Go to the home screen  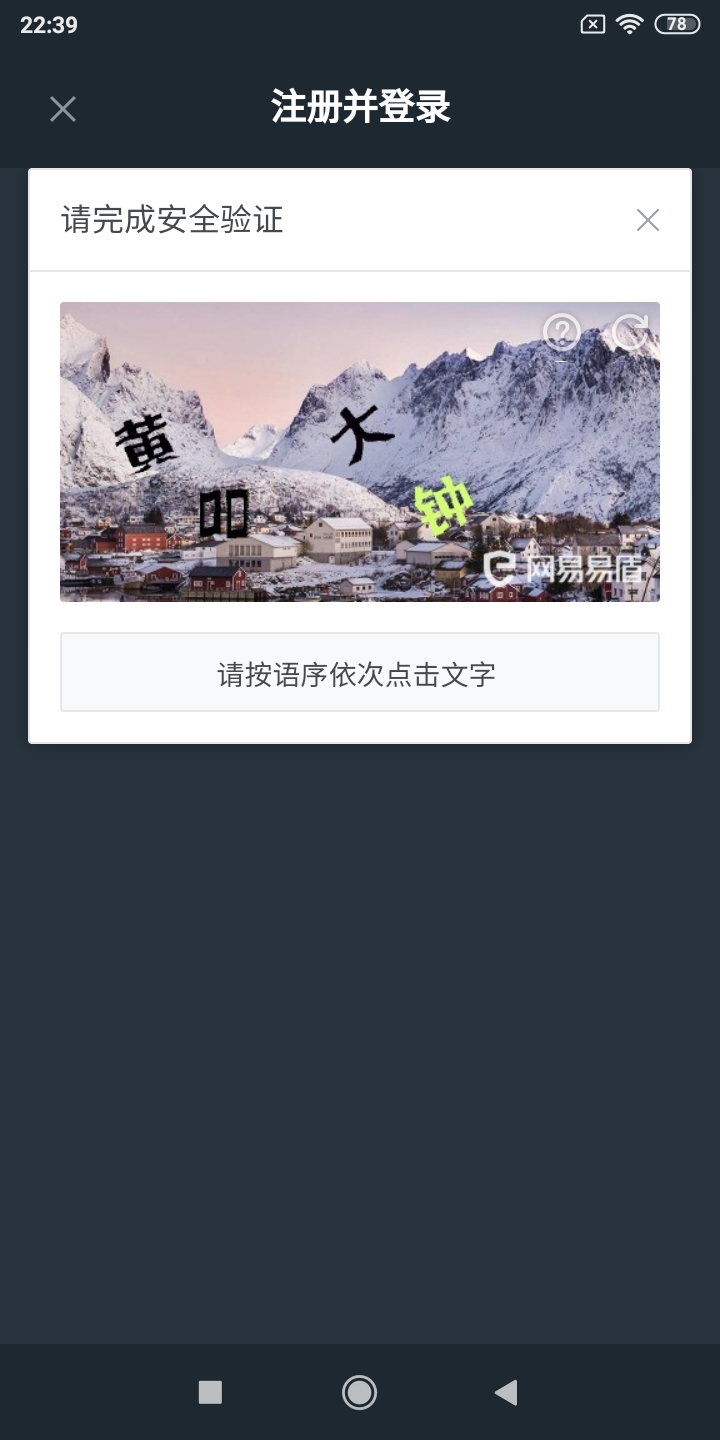click(x=359, y=1392)
